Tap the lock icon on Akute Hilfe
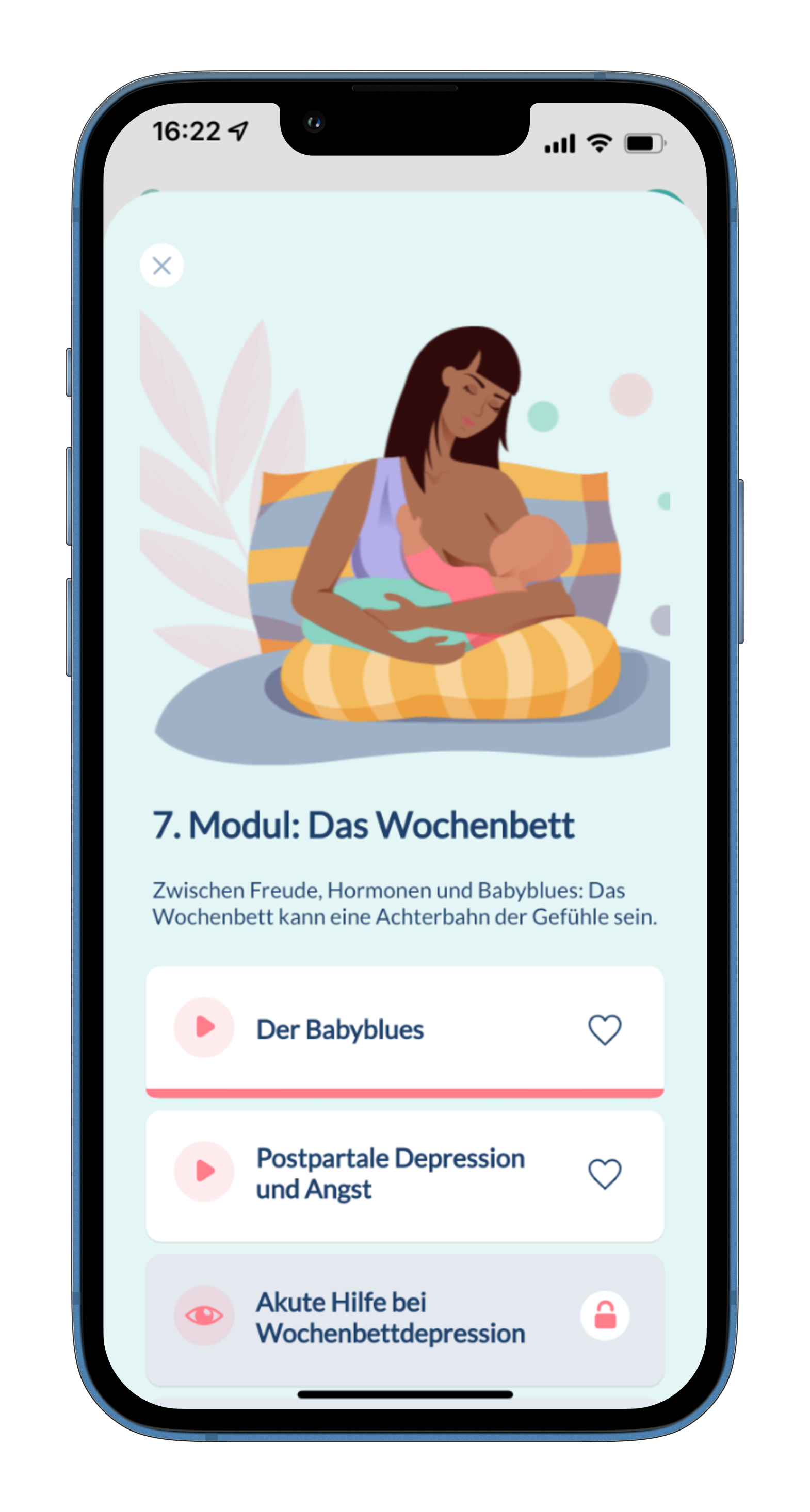The height and width of the screenshot is (1512, 810). coord(605,1316)
